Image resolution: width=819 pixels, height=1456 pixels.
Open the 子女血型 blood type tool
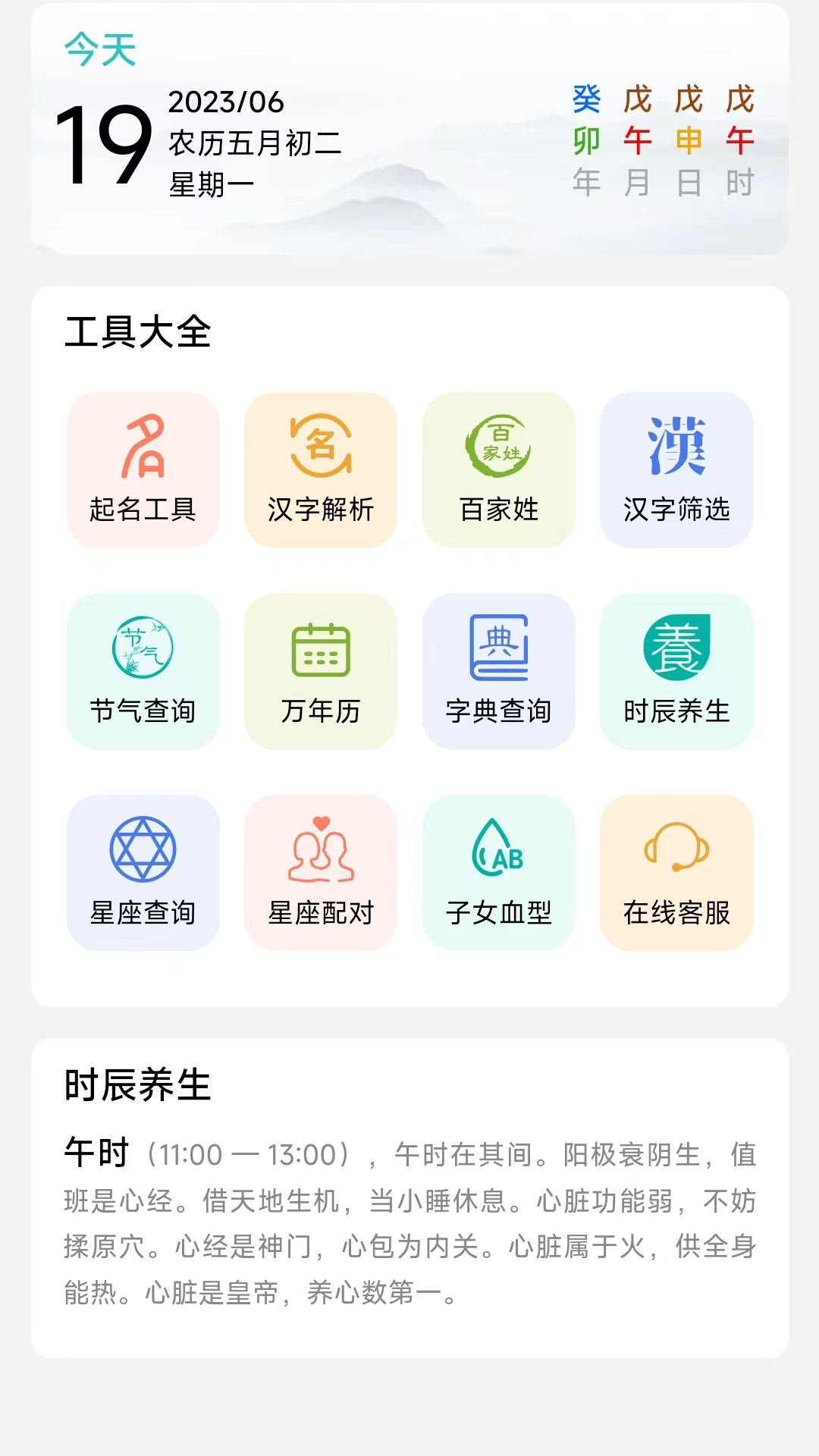[x=499, y=874]
